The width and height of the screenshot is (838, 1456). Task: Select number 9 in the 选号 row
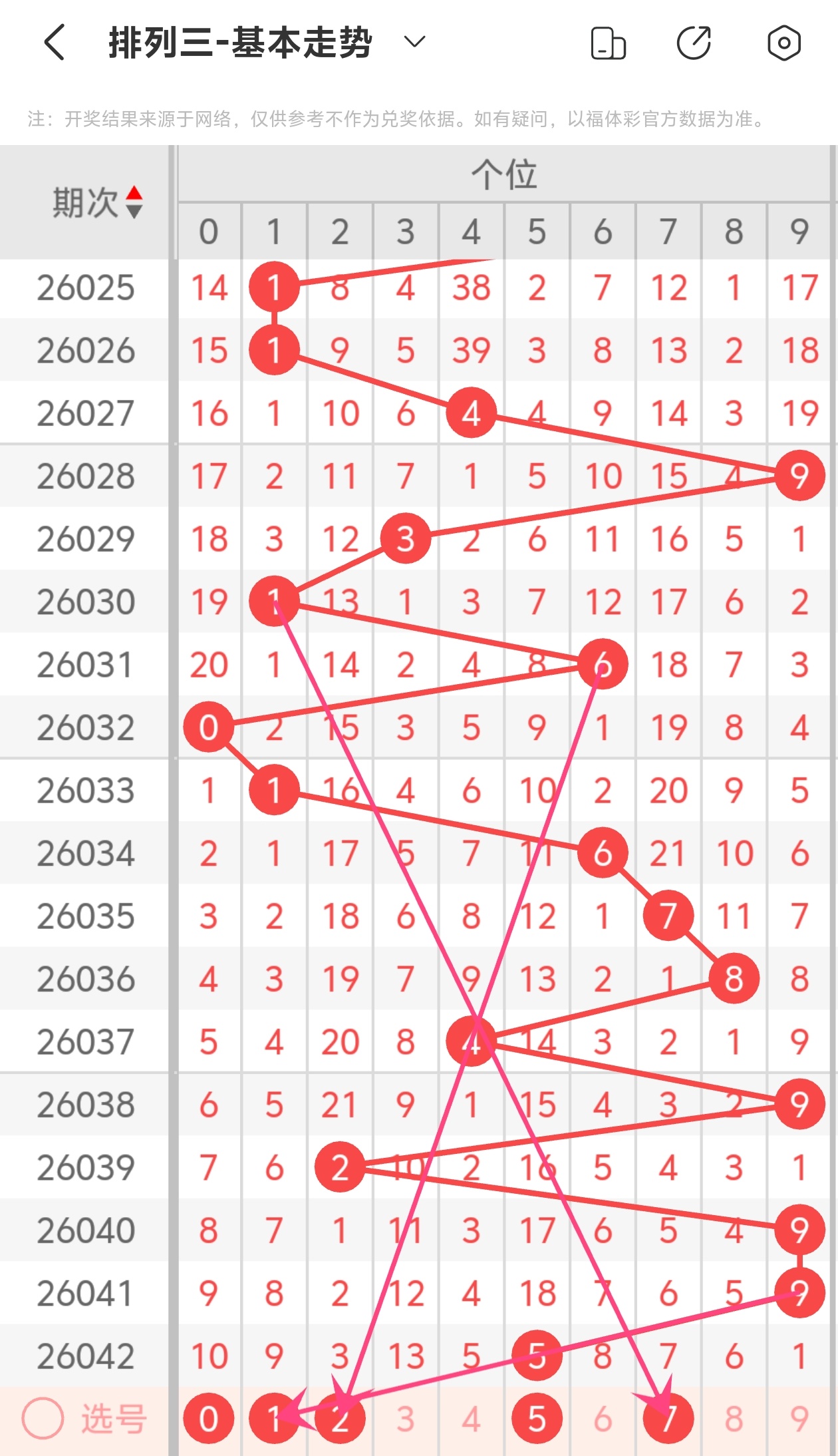(799, 1419)
